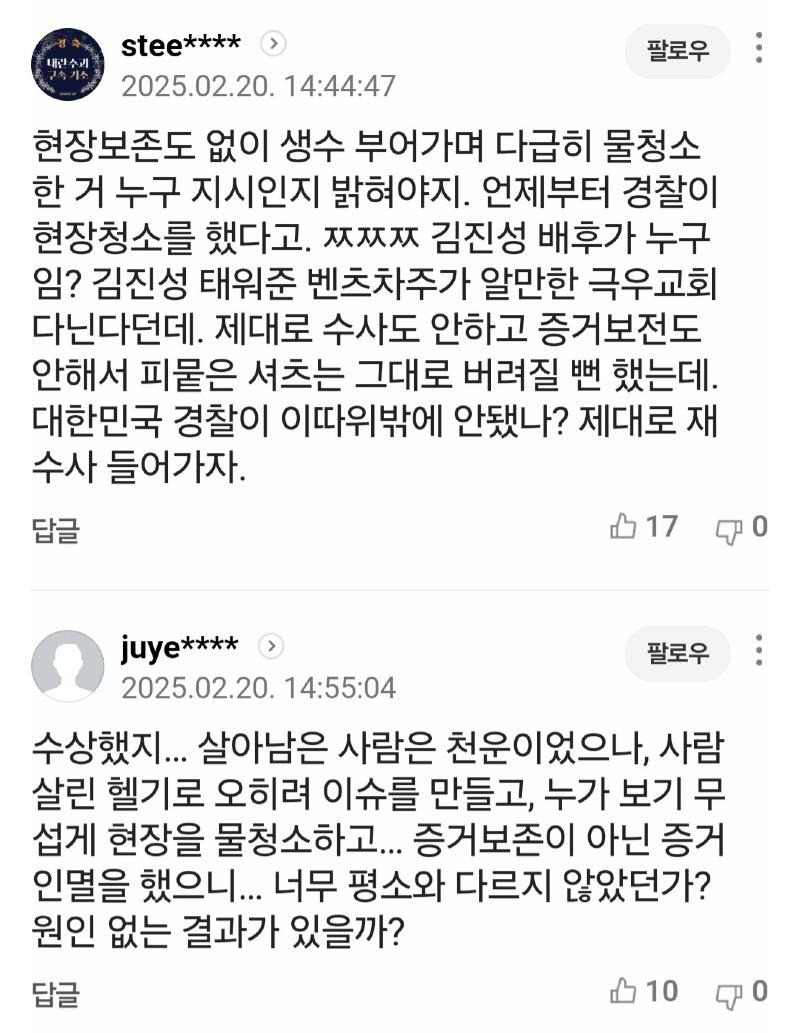Viewport: 800px width, 1033px height.
Task: Reply to juye**** comment
Action: pos(55,993)
